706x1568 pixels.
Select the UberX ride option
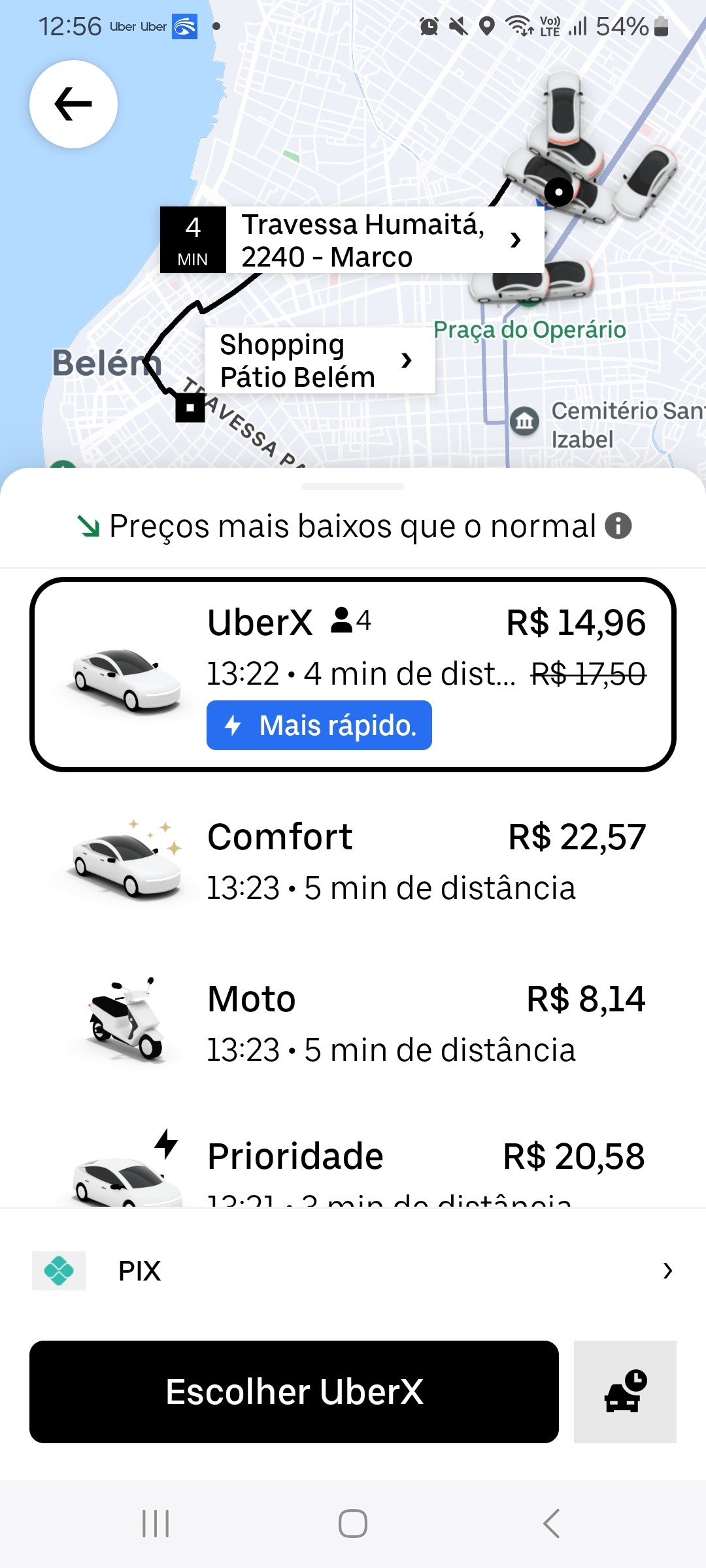pyautogui.click(x=353, y=674)
